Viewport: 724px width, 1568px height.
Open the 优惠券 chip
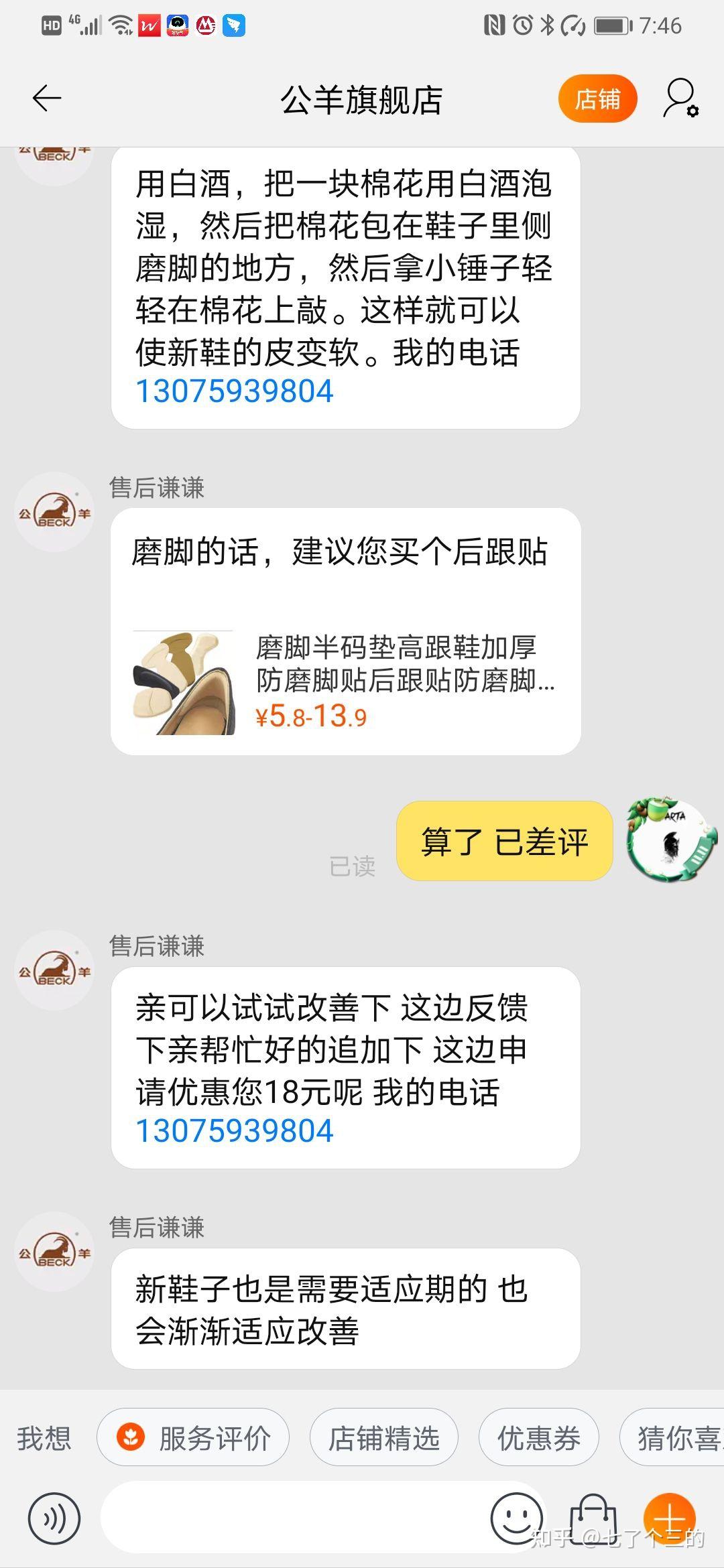(x=538, y=1439)
